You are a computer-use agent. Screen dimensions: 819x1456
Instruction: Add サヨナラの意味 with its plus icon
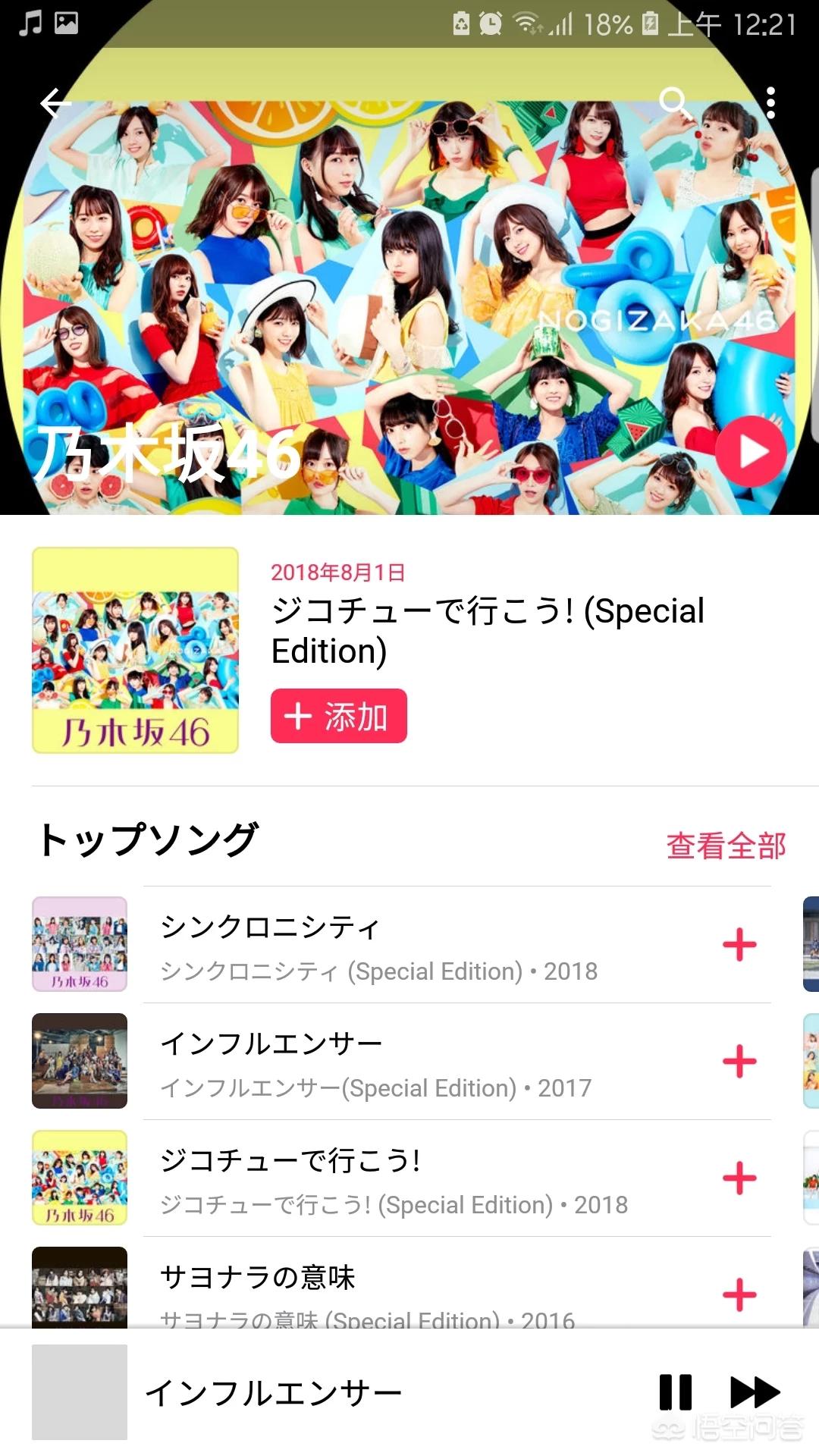coord(739,1294)
